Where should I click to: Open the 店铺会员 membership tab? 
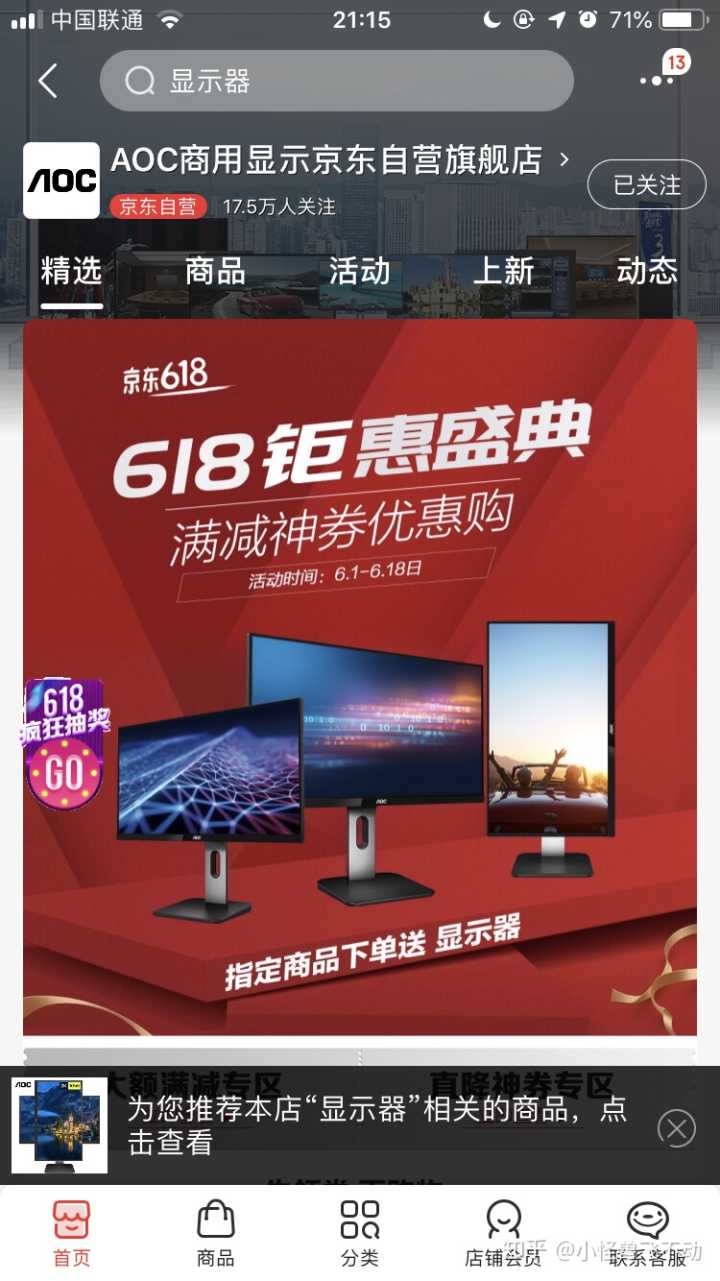(503, 1234)
